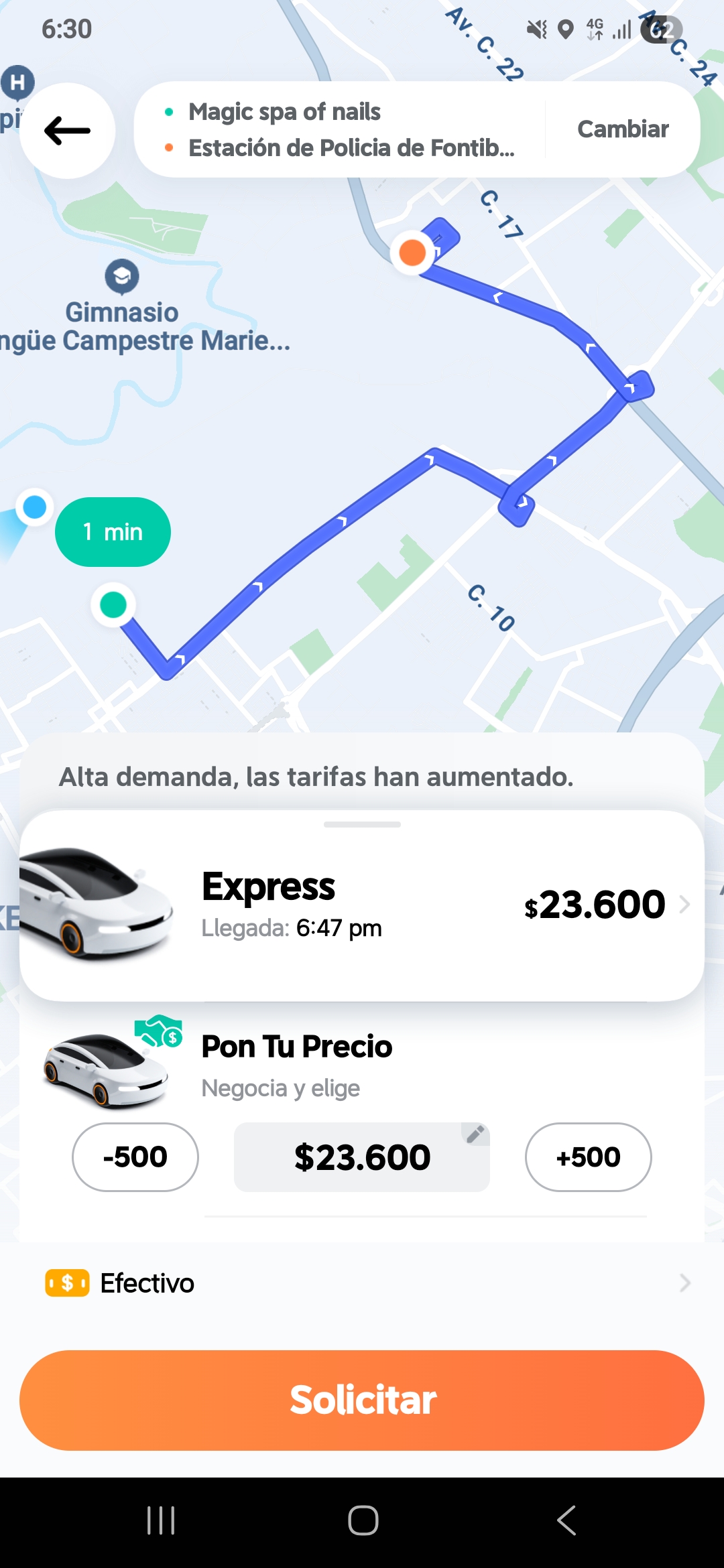
Task: Open recent apps from the navigation bar
Action: [x=161, y=1520]
